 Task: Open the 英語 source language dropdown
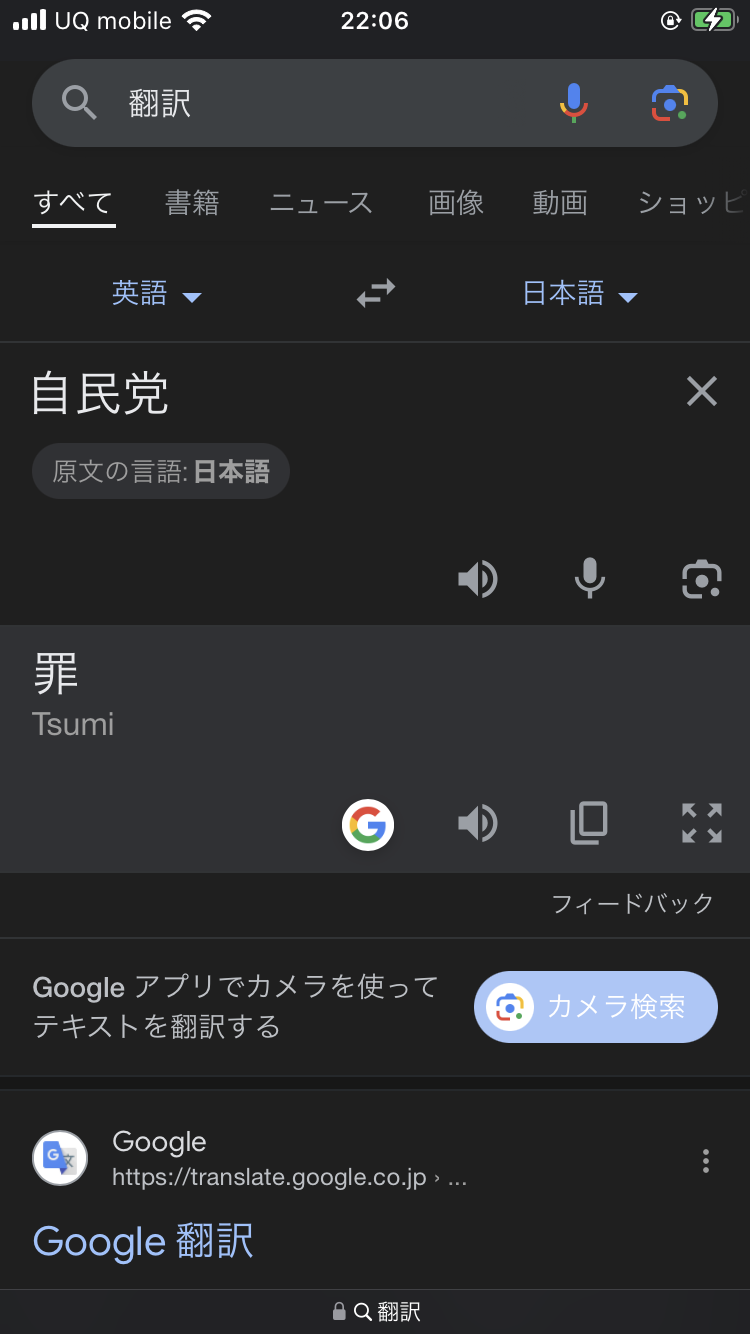157,293
